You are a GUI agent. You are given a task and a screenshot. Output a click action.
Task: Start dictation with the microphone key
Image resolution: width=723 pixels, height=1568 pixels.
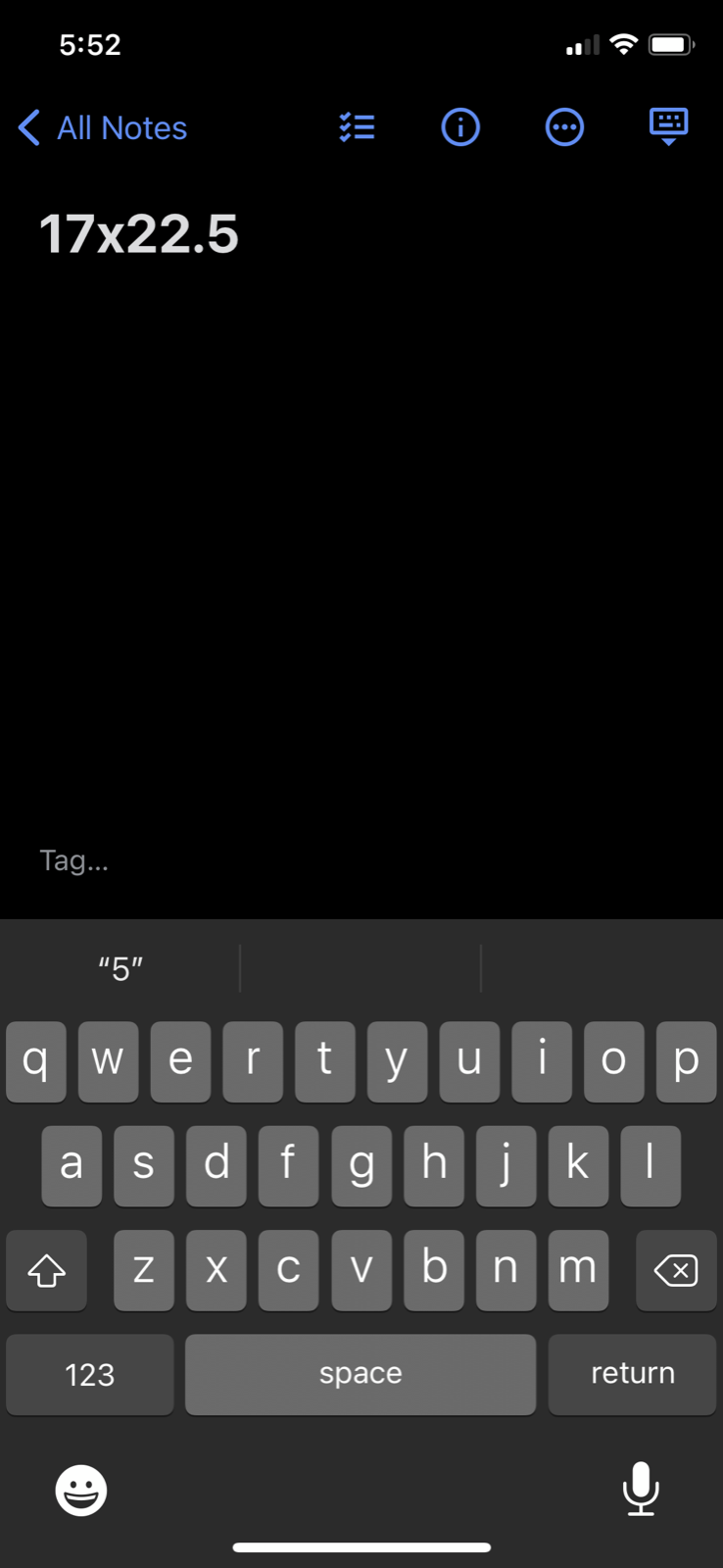tap(641, 1489)
